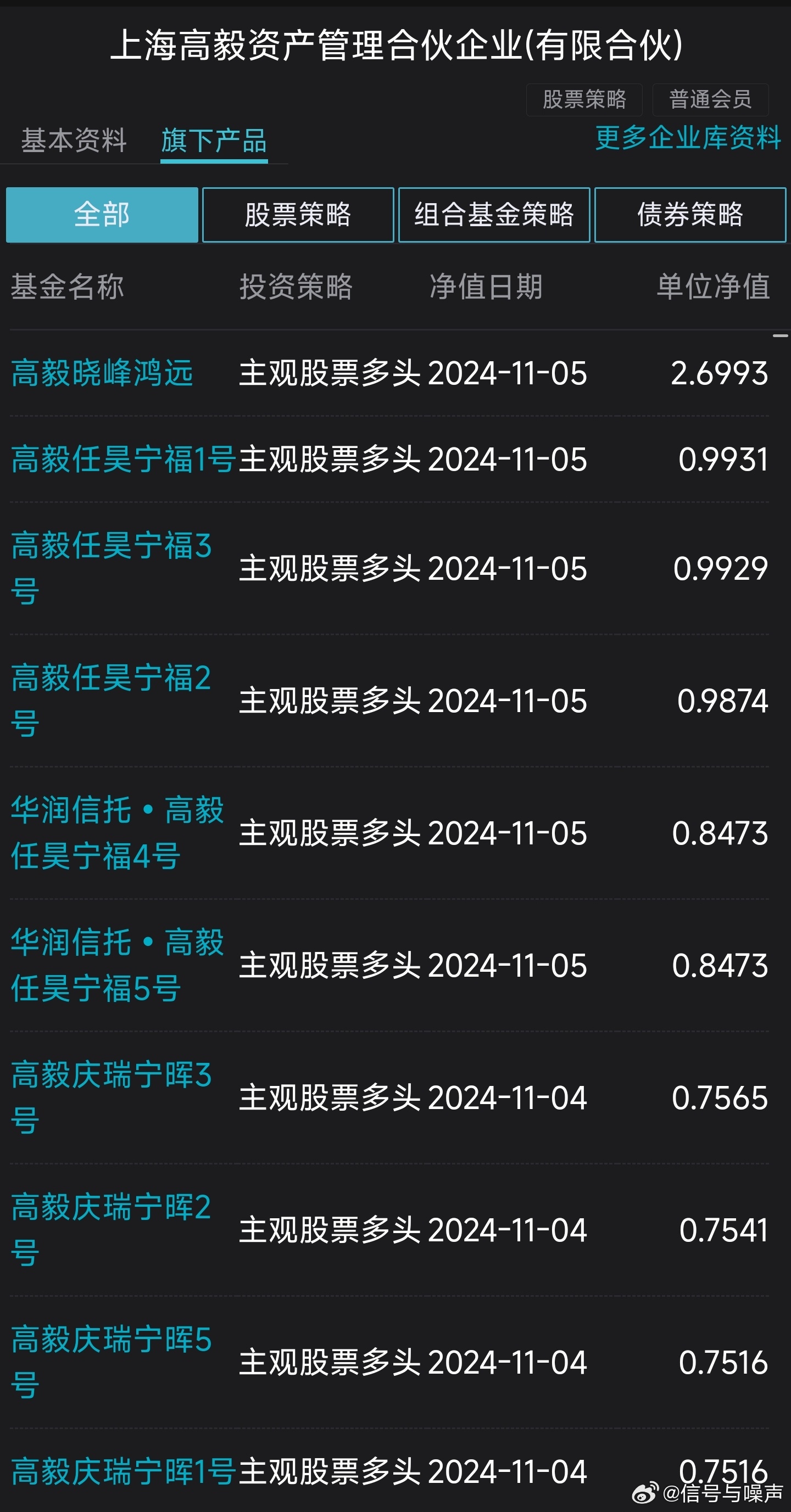Open the 更多企业库资料 link
This screenshot has width=791, height=1512.
click(x=688, y=138)
